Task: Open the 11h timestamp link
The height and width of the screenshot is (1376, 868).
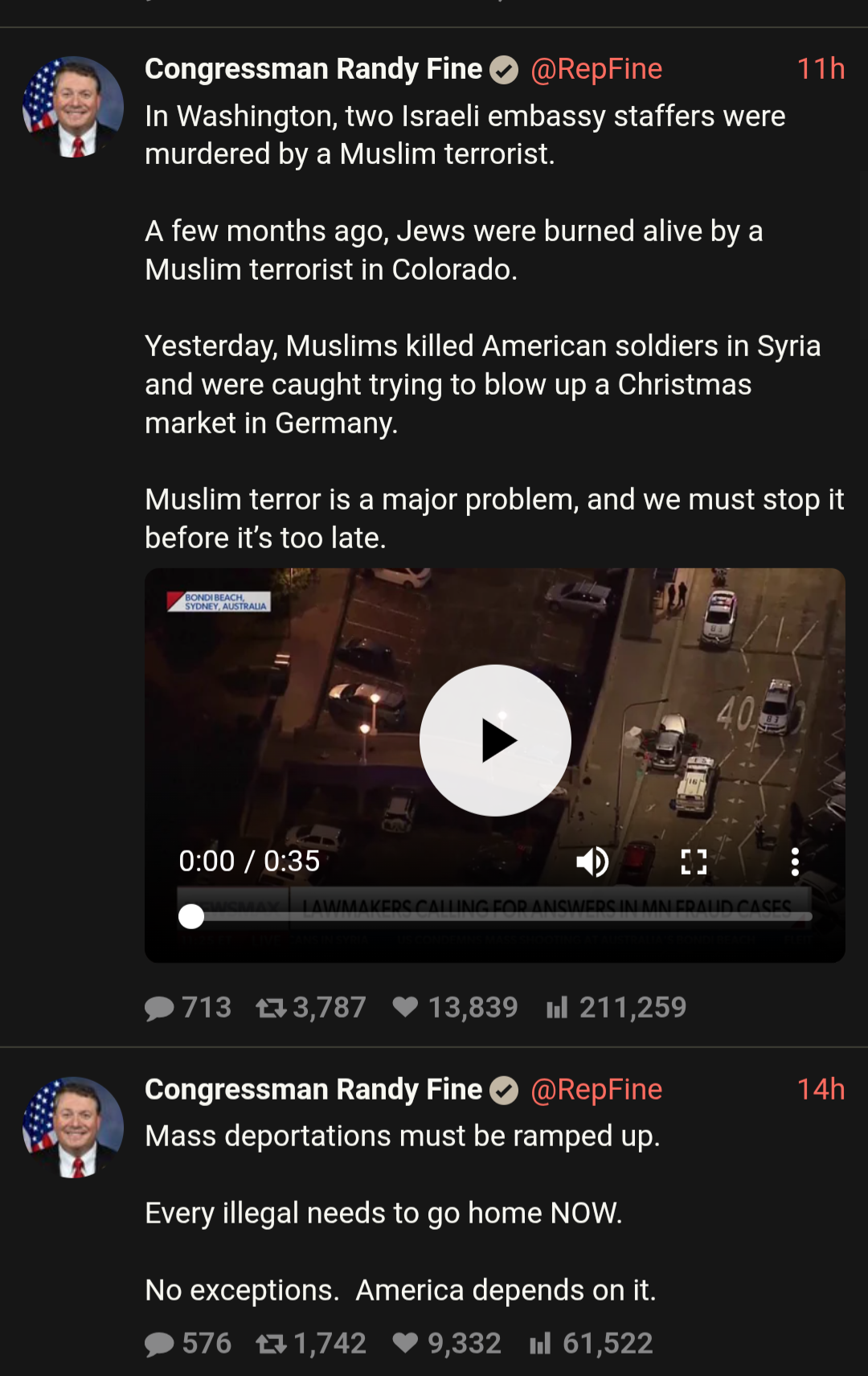Action: tap(821, 69)
